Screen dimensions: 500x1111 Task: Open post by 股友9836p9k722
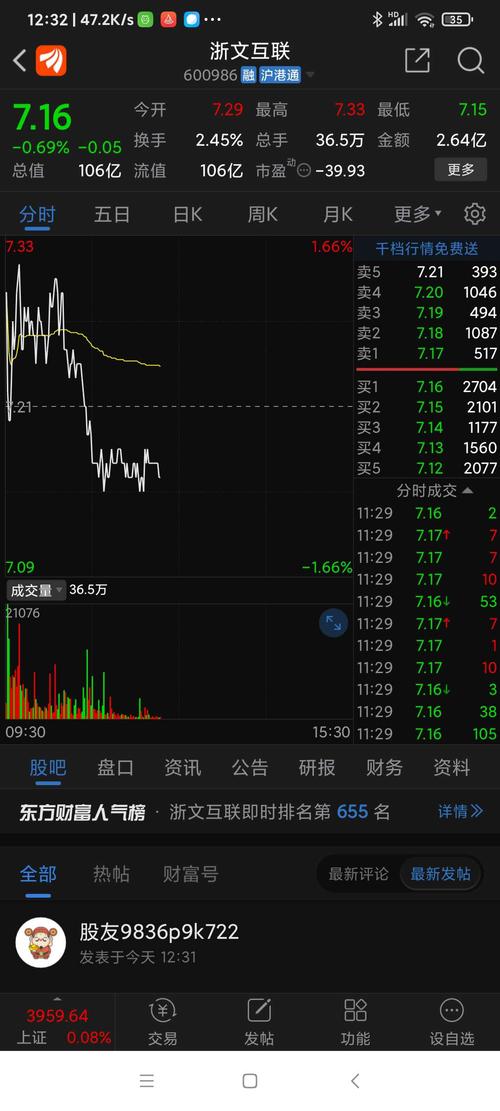[250, 942]
